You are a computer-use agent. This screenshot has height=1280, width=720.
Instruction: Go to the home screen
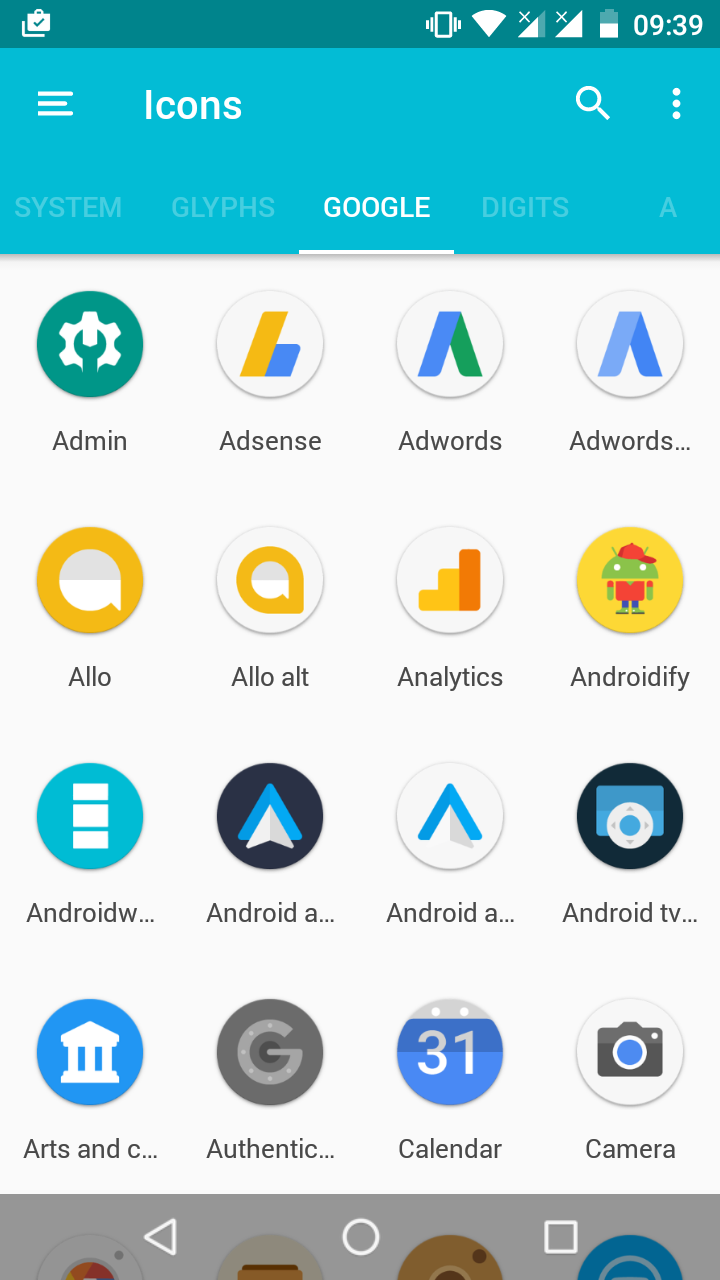click(x=360, y=1237)
